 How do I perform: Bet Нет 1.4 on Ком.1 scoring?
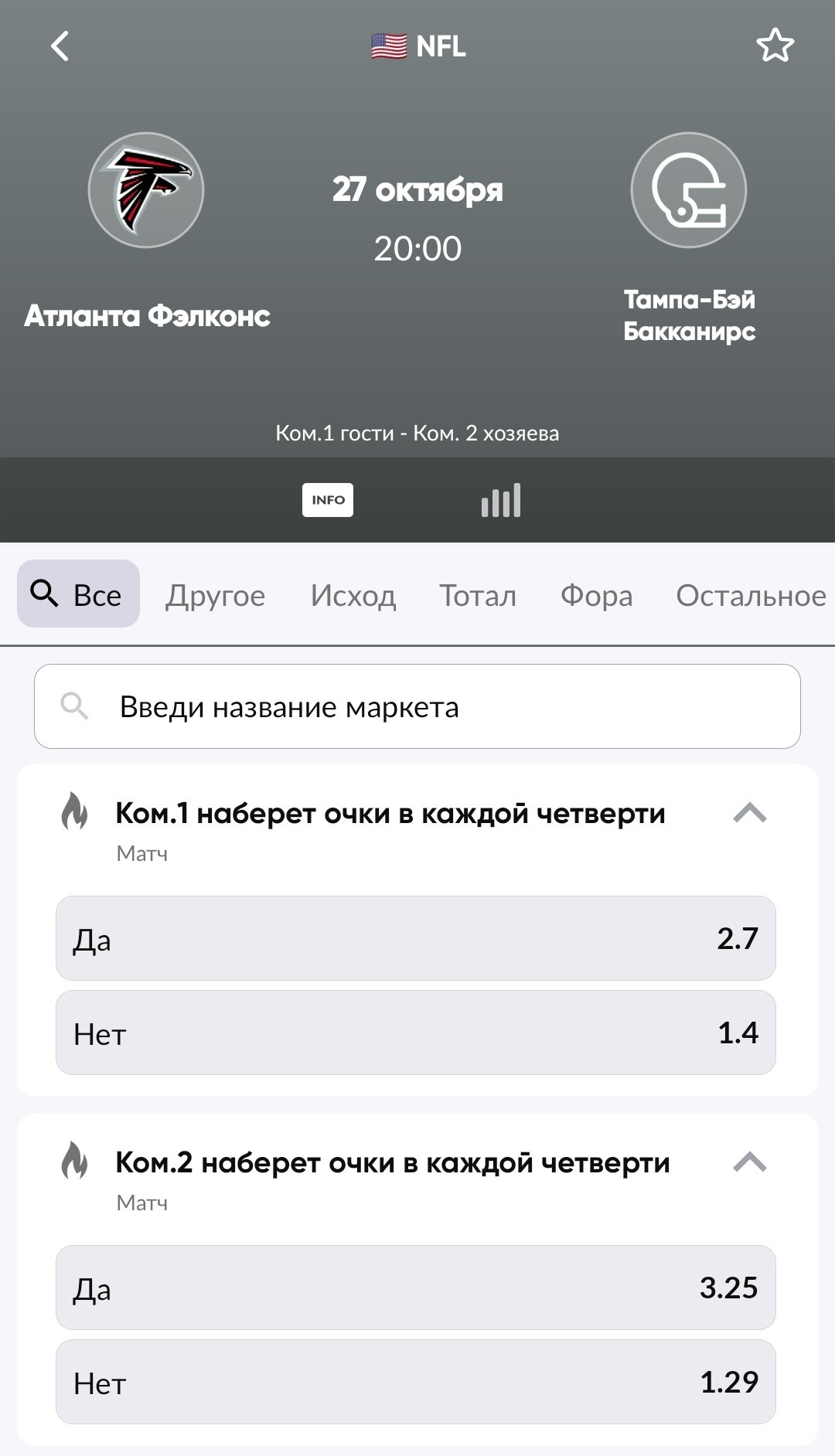pos(416,1032)
